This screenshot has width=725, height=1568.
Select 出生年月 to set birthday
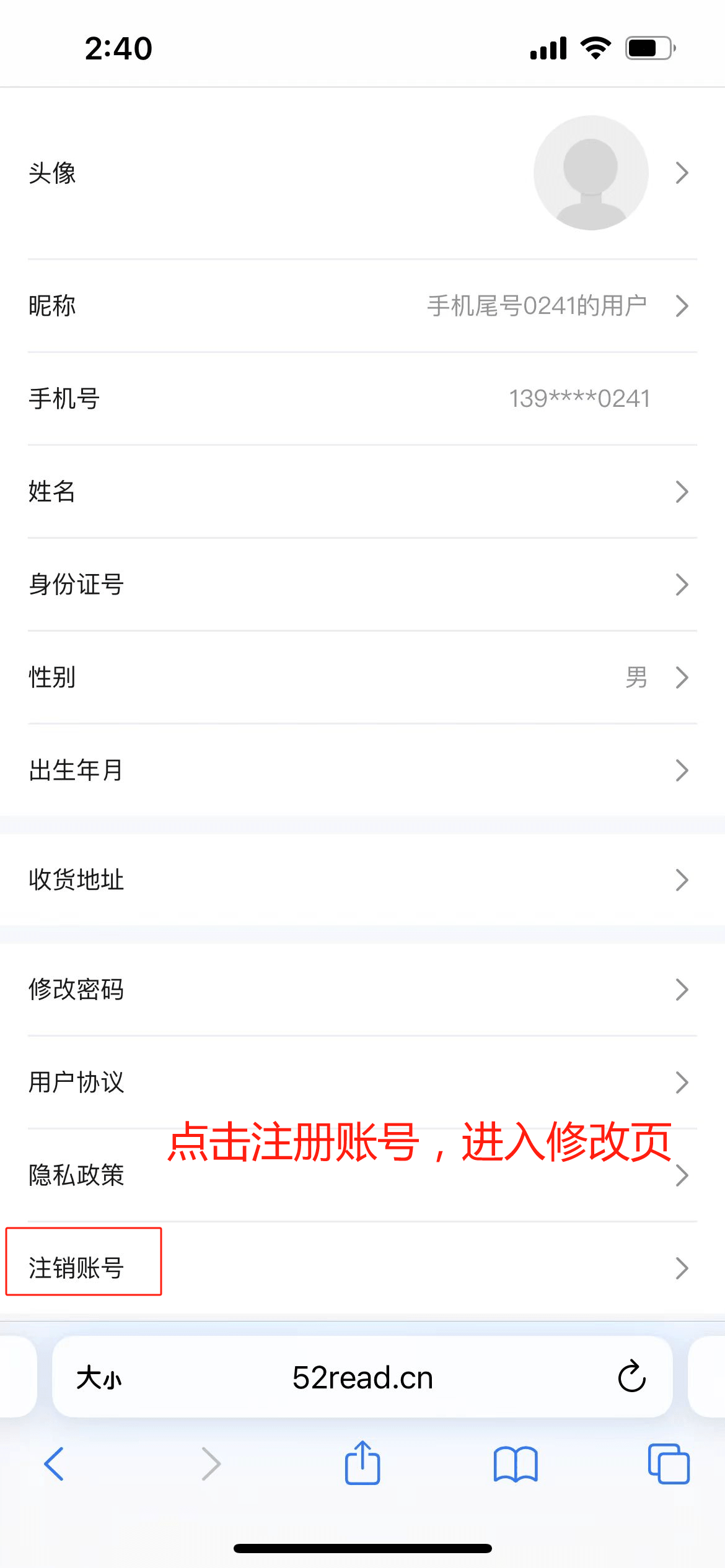(x=362, y=770)
